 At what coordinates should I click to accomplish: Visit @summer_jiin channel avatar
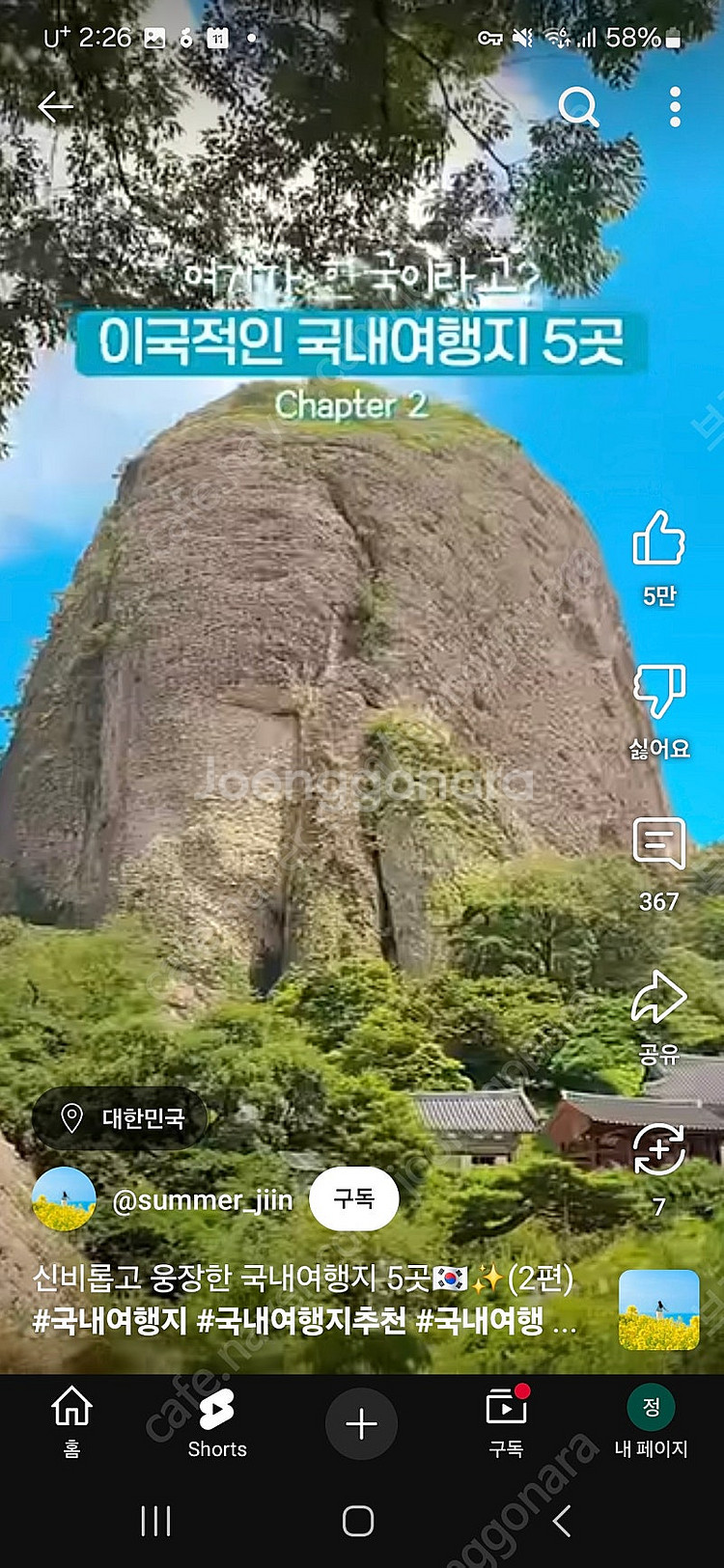(63, 1198)
